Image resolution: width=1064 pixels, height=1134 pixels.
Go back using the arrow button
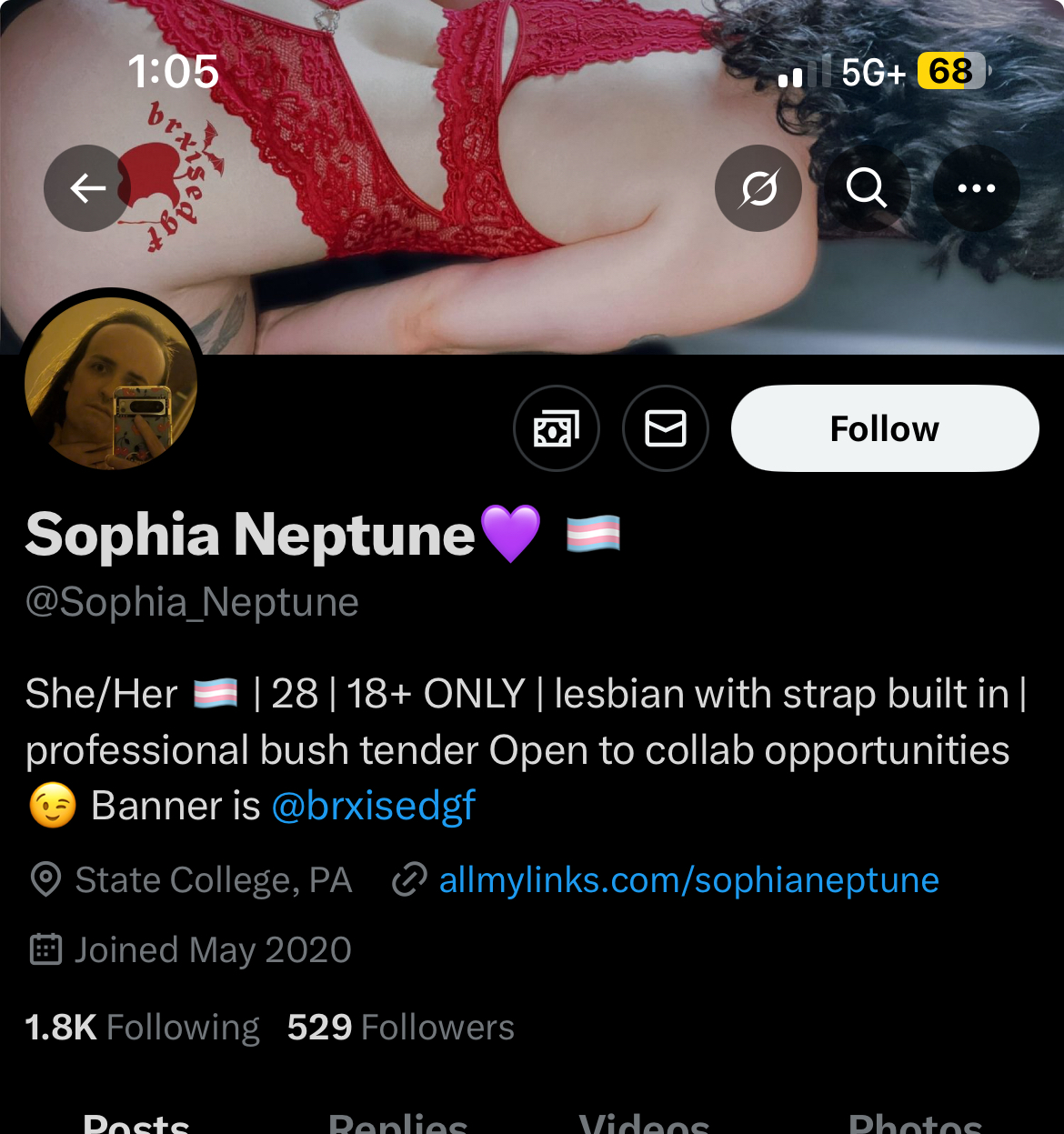87,188
